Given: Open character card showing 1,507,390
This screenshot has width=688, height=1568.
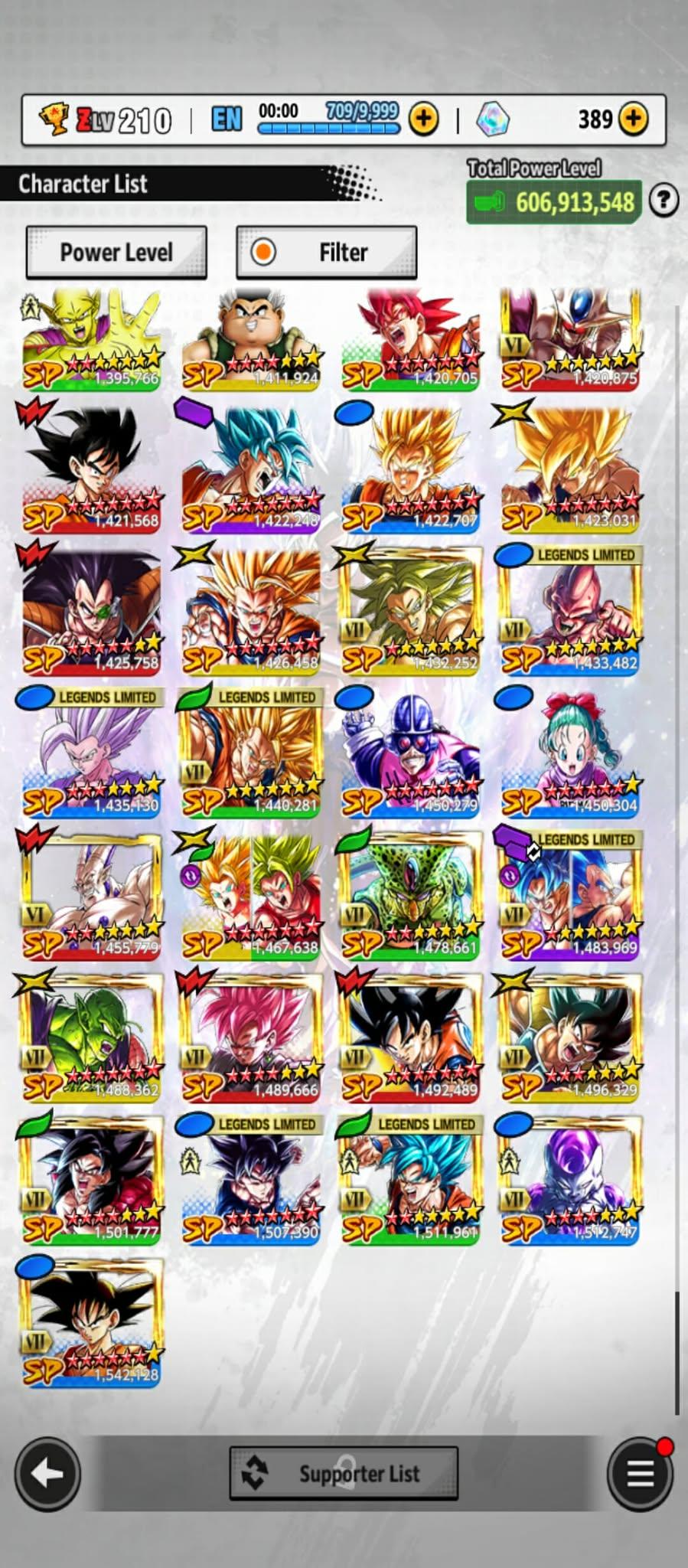Looking at the screenshot, I should point(251,1179).
